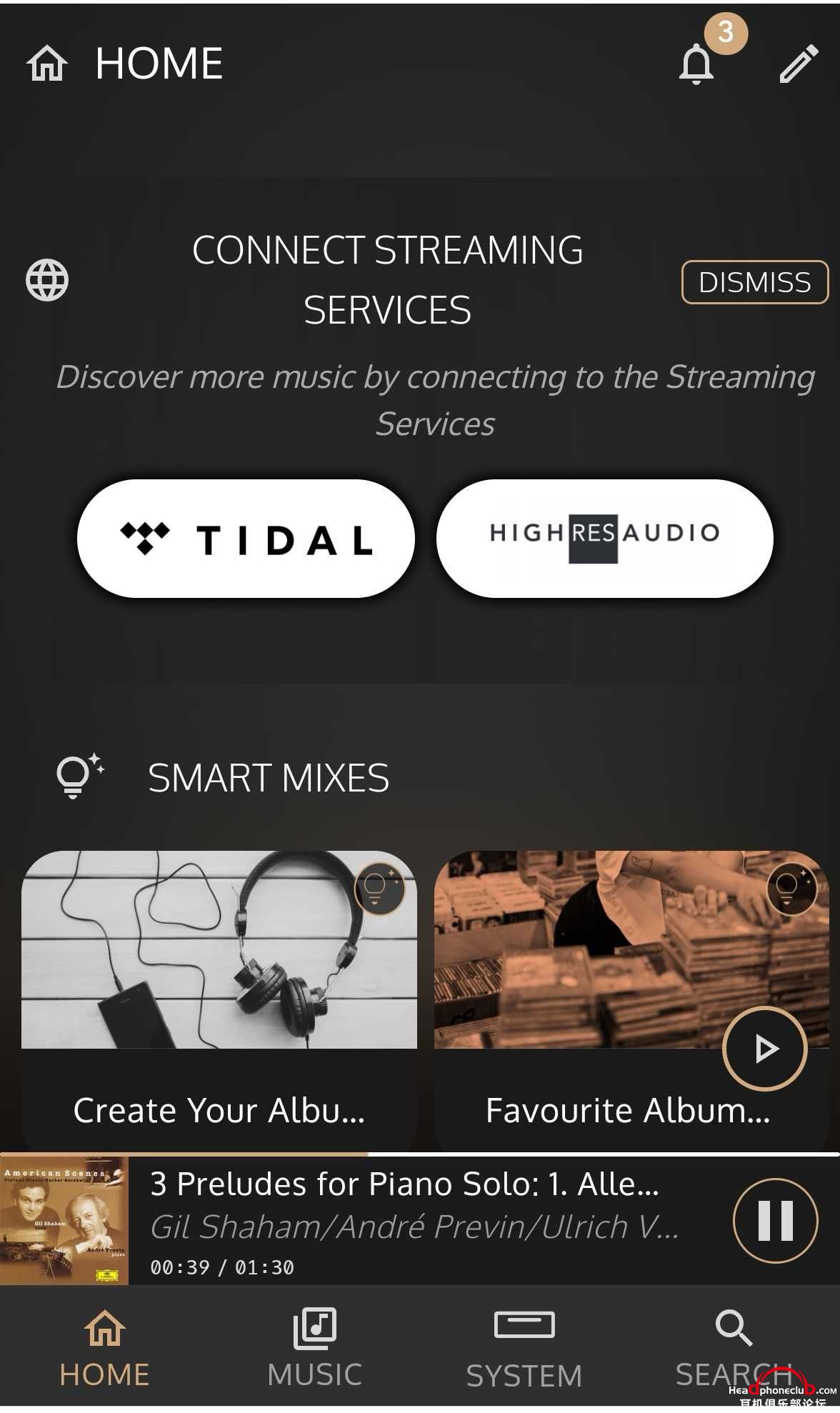840x1413 pixels.
Task: Play the Favourite Album smart mix
Action: [765, 1048]
